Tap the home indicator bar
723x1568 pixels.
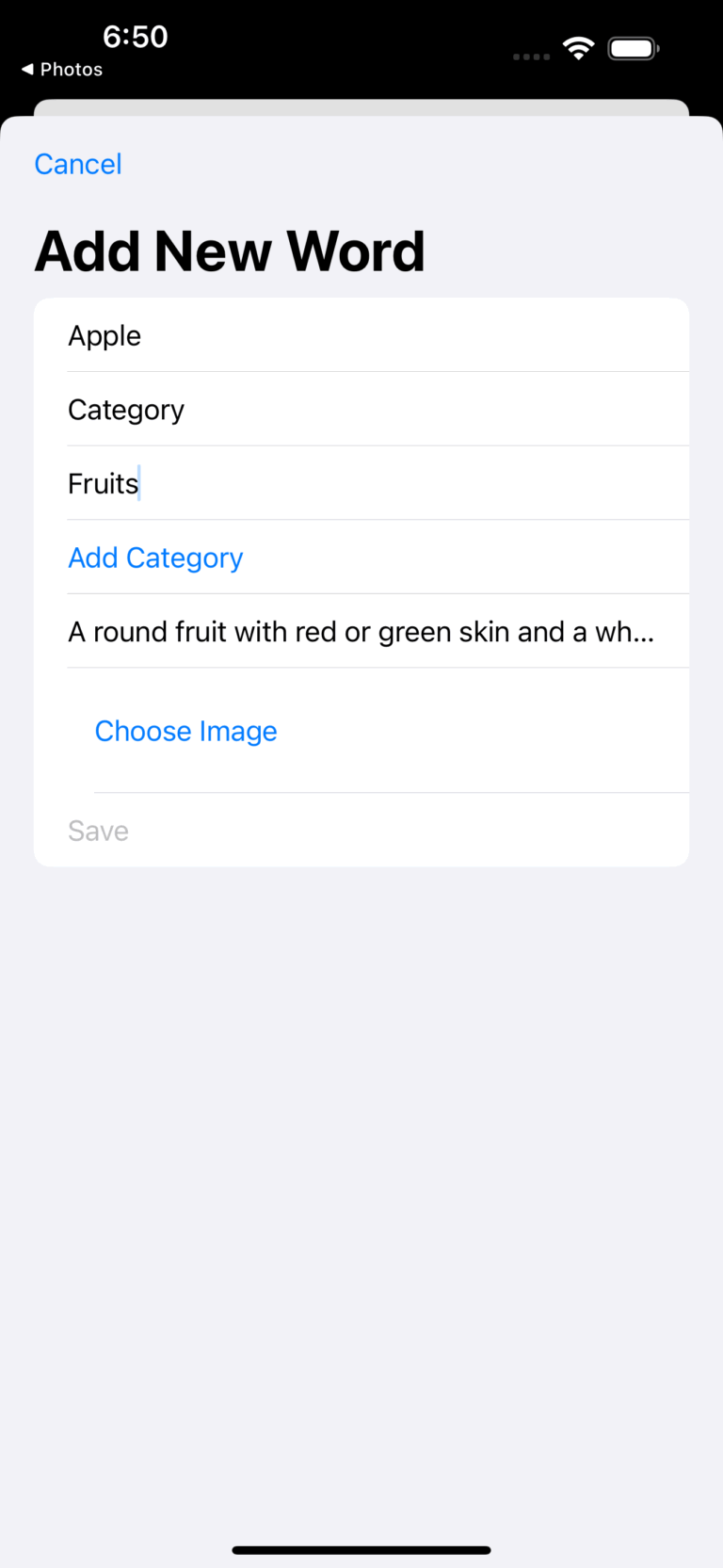[x=361, y=1549]
